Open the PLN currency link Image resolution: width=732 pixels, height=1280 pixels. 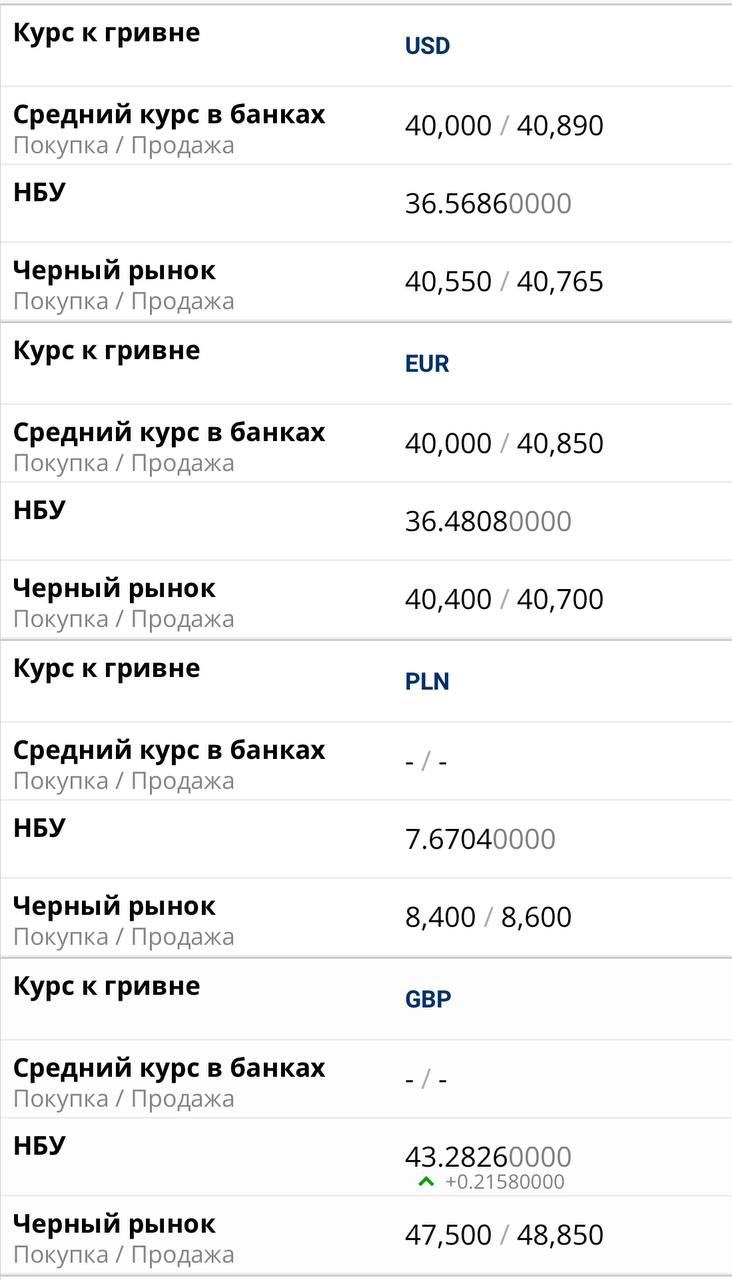[427, 682]
